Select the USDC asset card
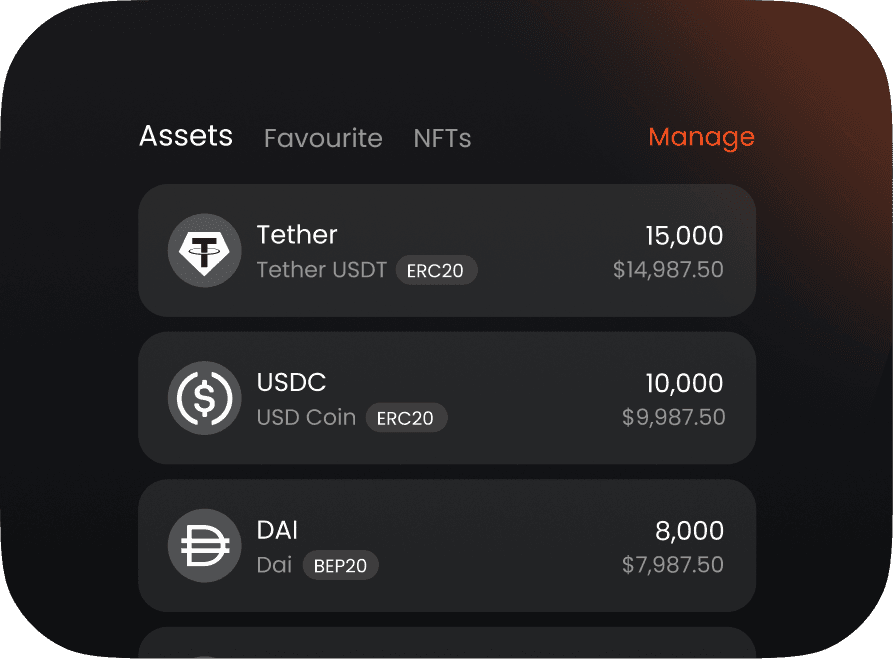This screenshot has width=893, height=659. click(446, 398)
